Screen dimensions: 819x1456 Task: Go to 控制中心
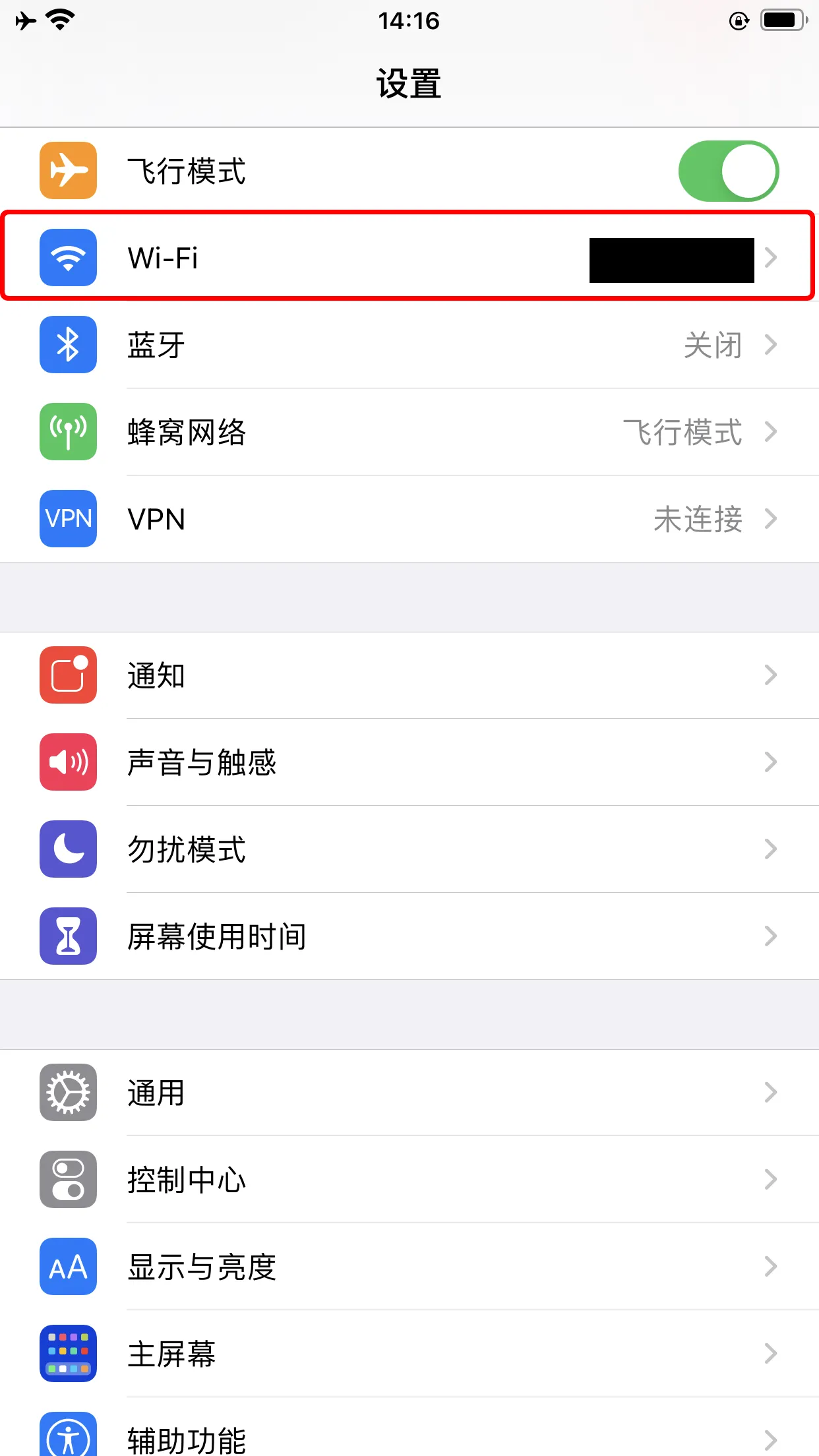point(409,1180)
